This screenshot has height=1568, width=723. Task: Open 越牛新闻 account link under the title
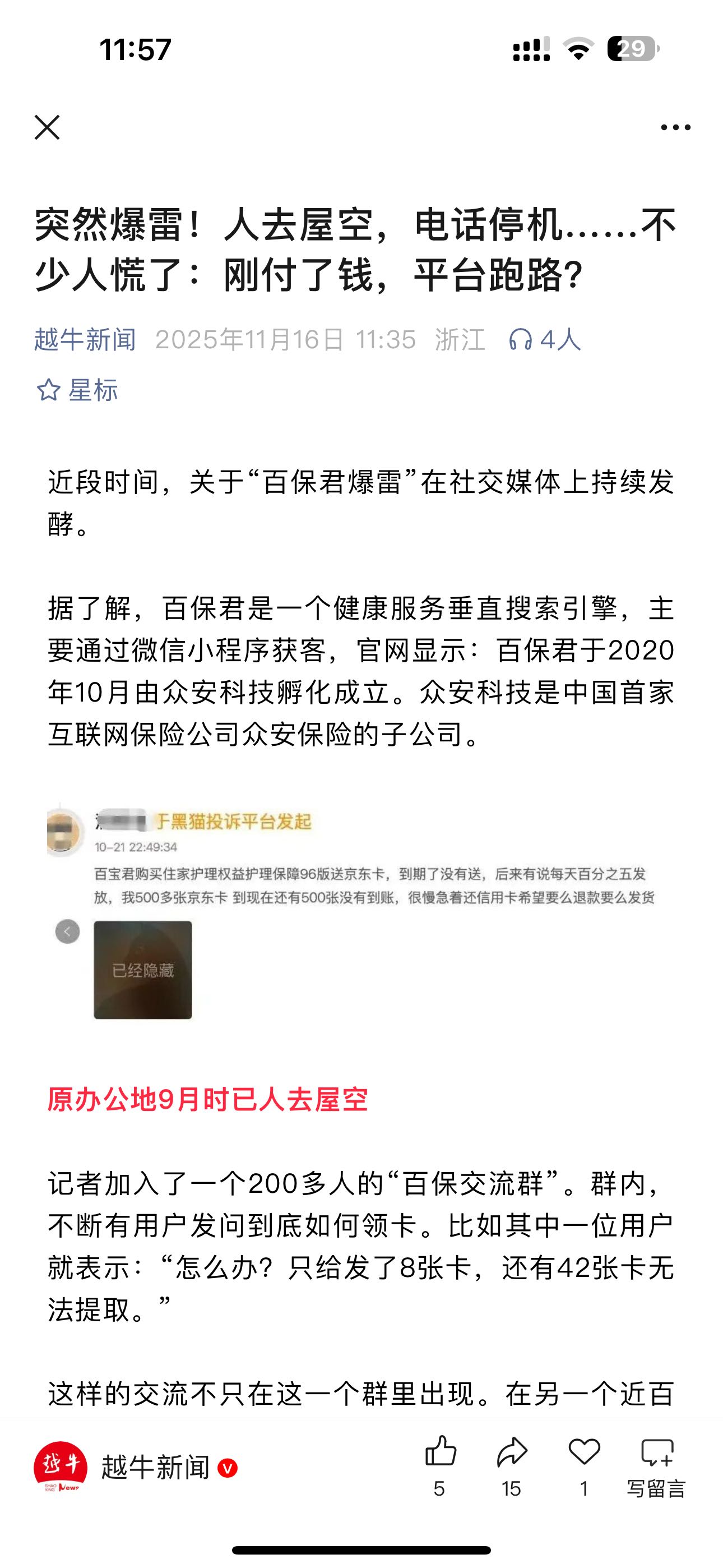85,339
